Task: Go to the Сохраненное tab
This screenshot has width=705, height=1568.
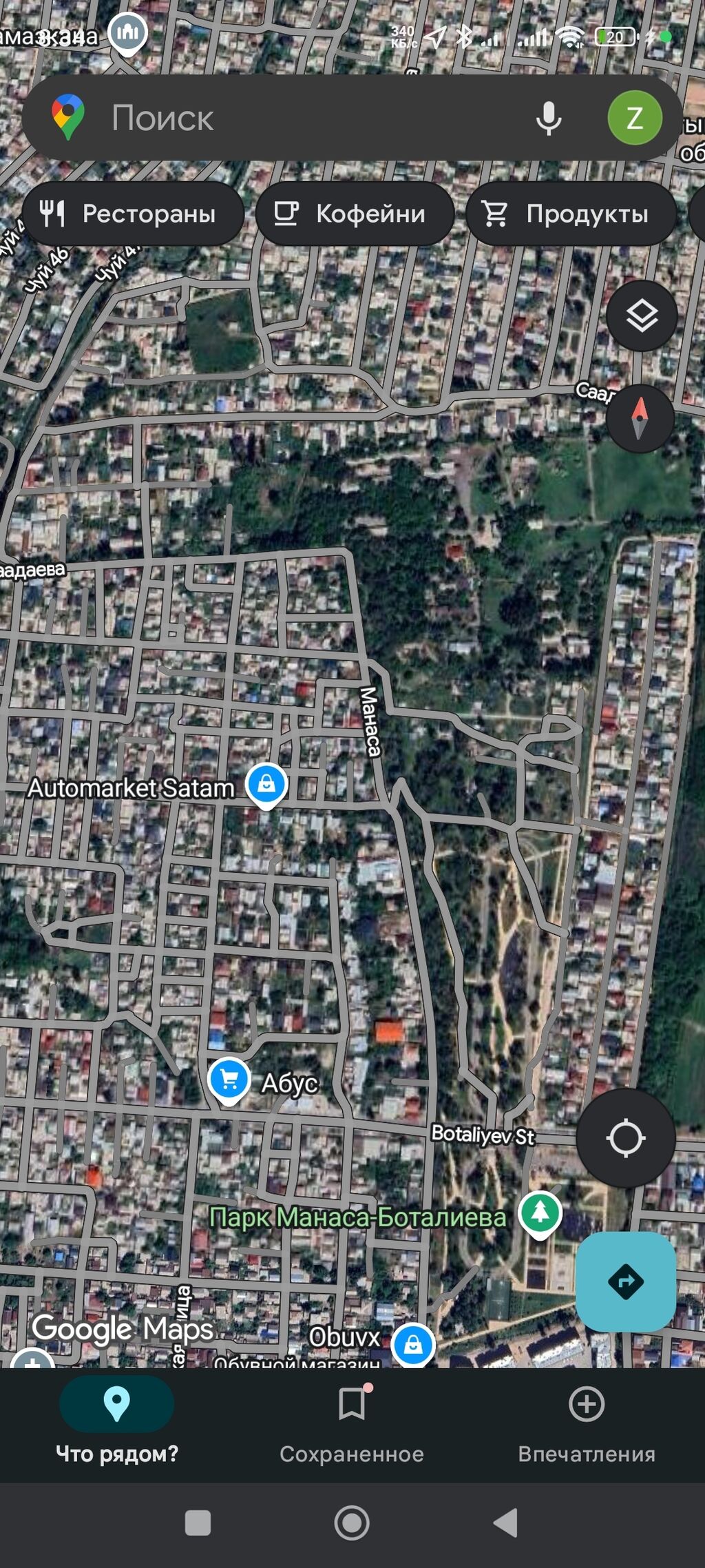Action: pyautogui.click(x=352, y=1426)
